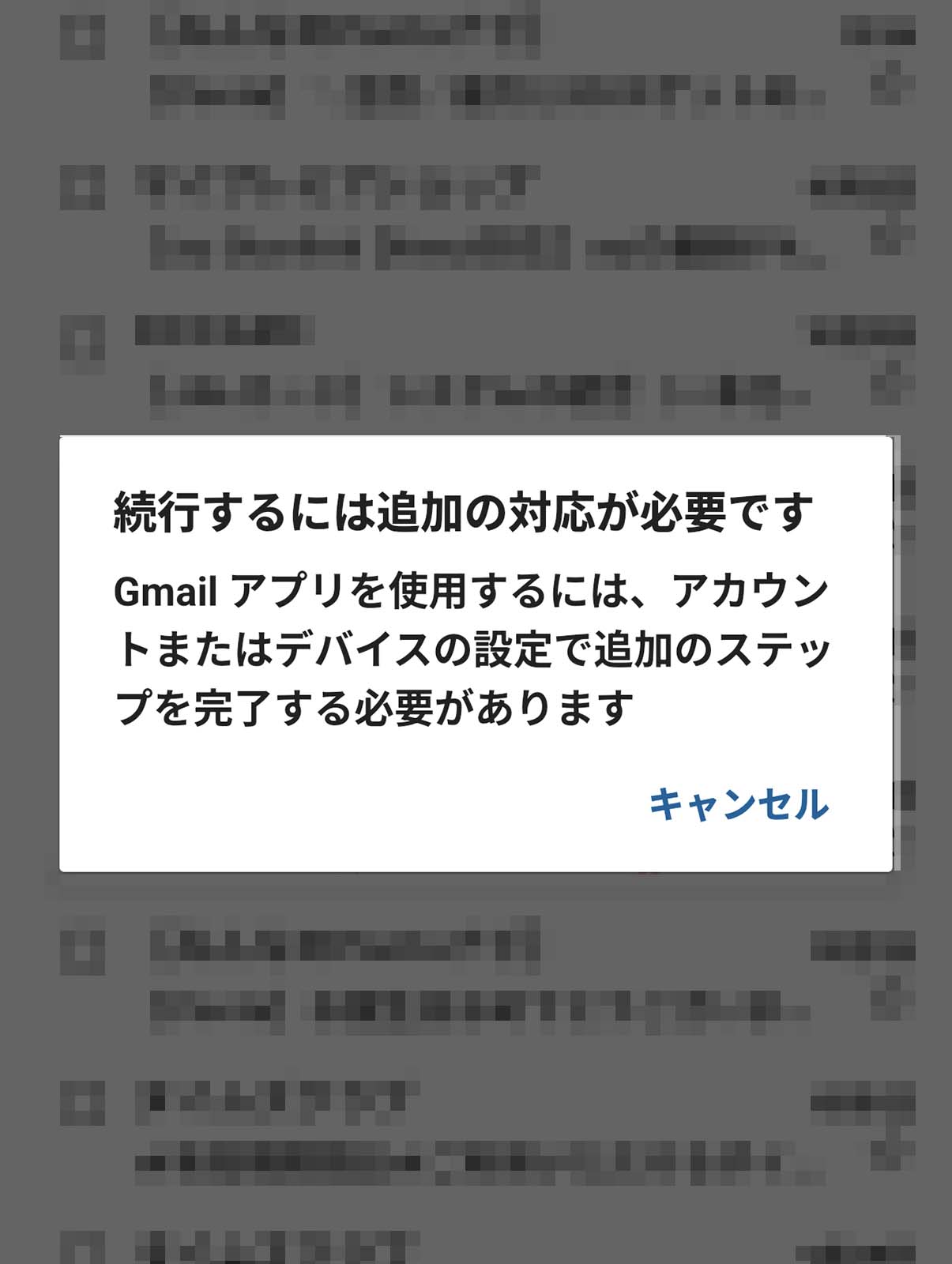
Task: Tap キャンセル to dismiss the dialog
Action: pos(738,804)
